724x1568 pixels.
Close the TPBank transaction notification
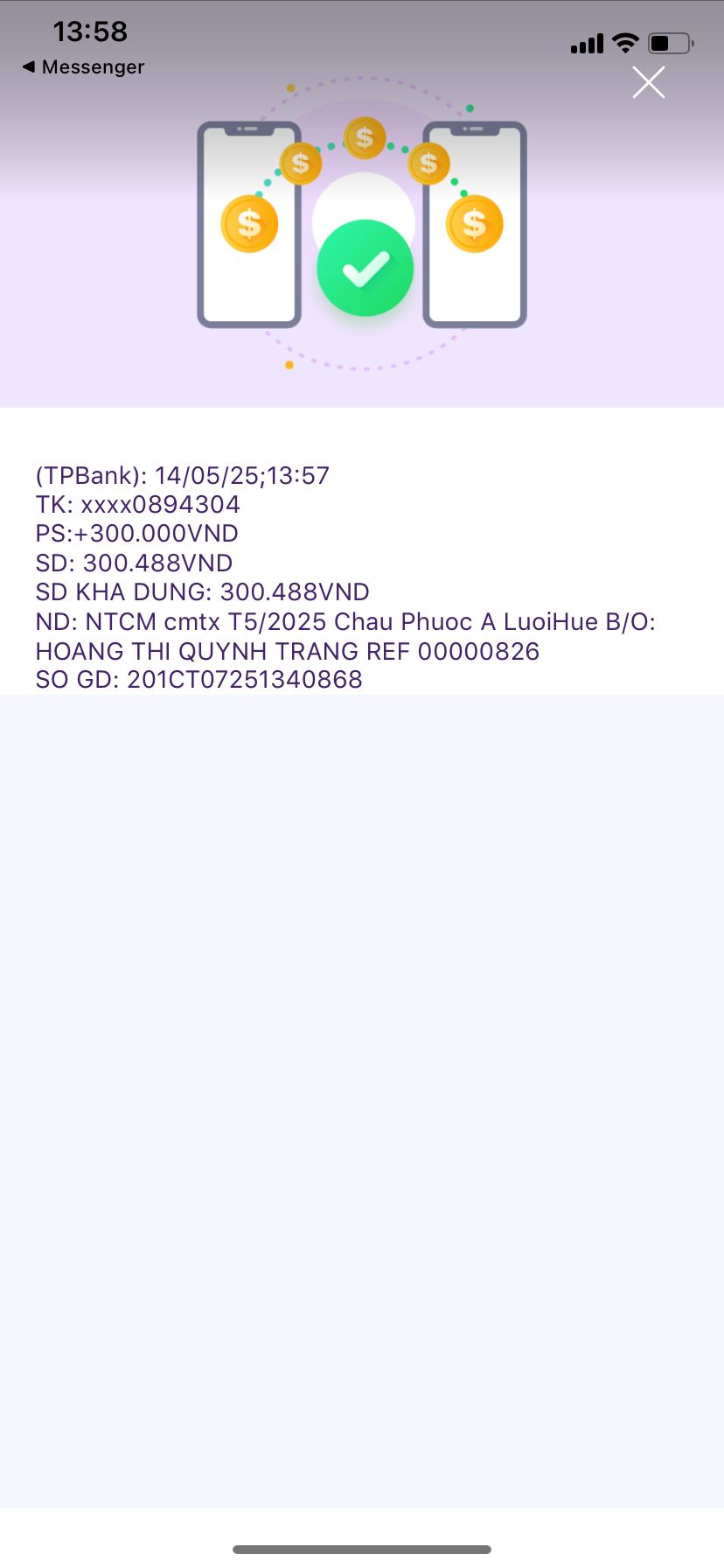click(648, 82)
